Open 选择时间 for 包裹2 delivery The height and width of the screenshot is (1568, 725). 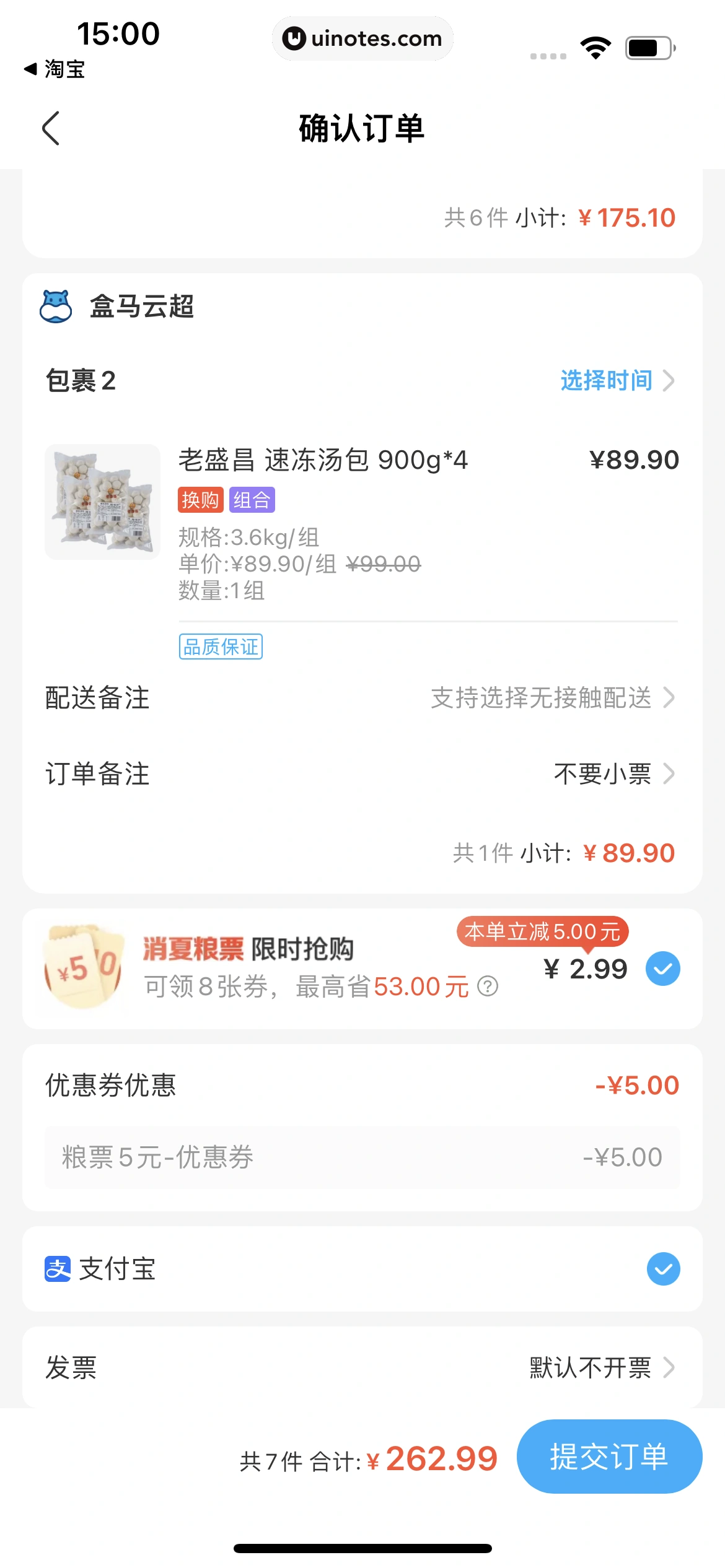[x=617, y=380]
